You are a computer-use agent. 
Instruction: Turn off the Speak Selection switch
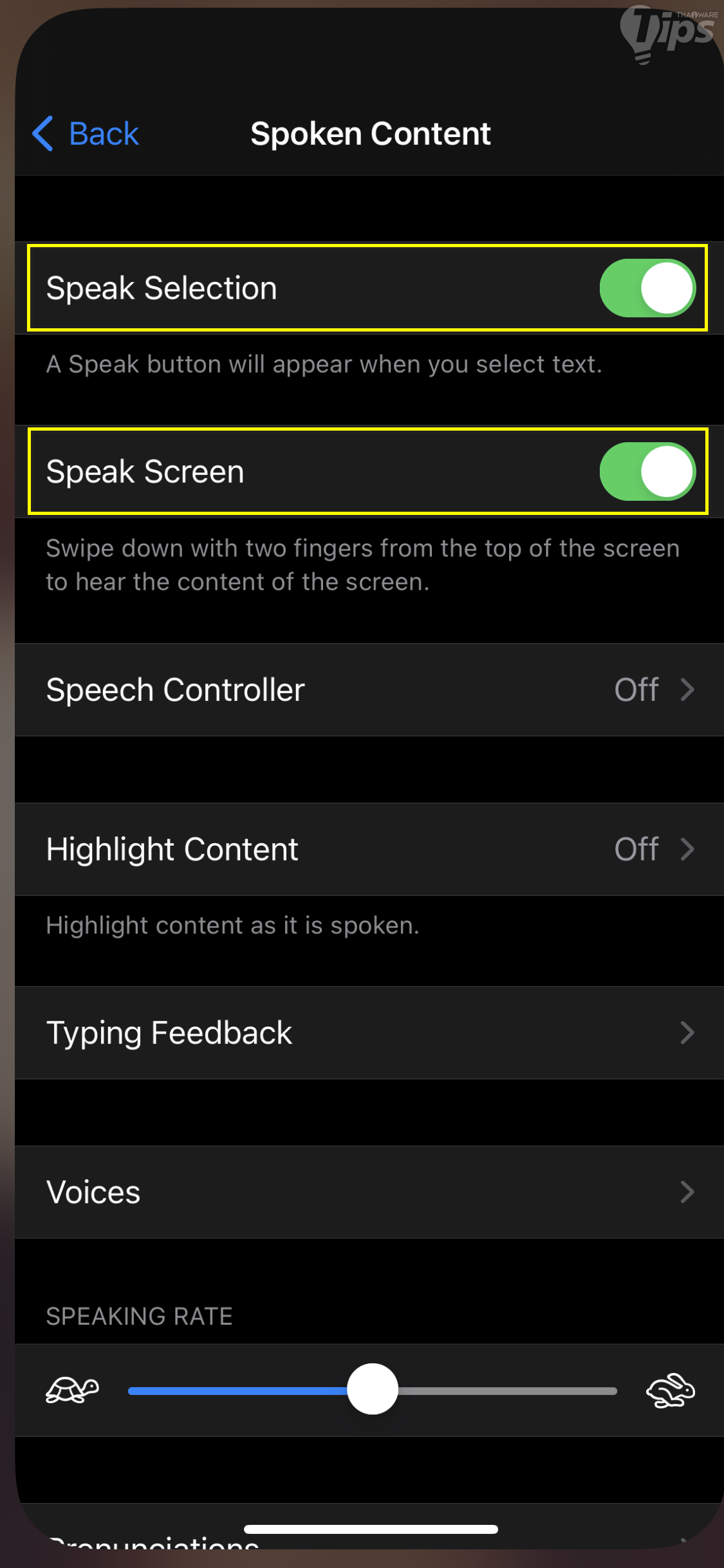point(647,288)
